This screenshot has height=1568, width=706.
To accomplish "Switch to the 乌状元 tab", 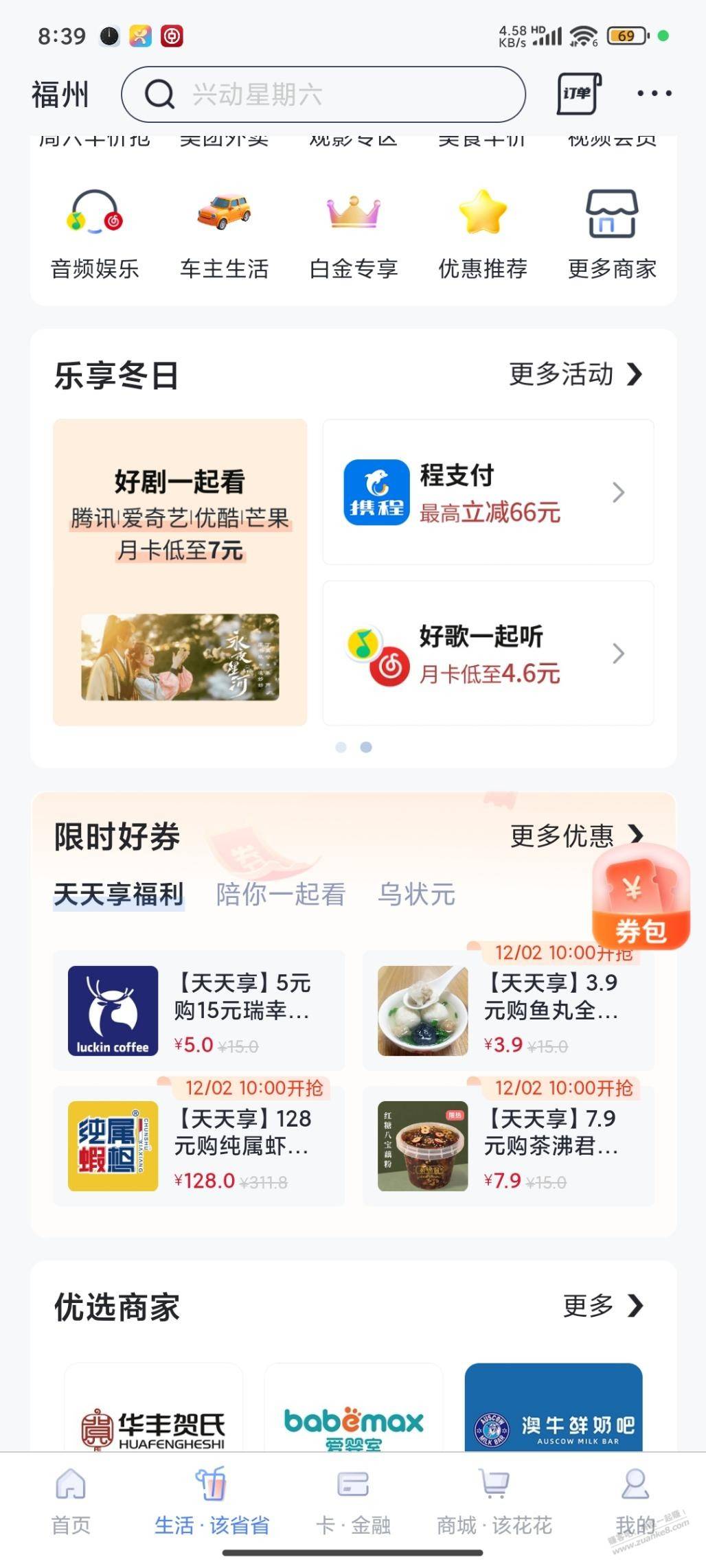I will point(416,894).
